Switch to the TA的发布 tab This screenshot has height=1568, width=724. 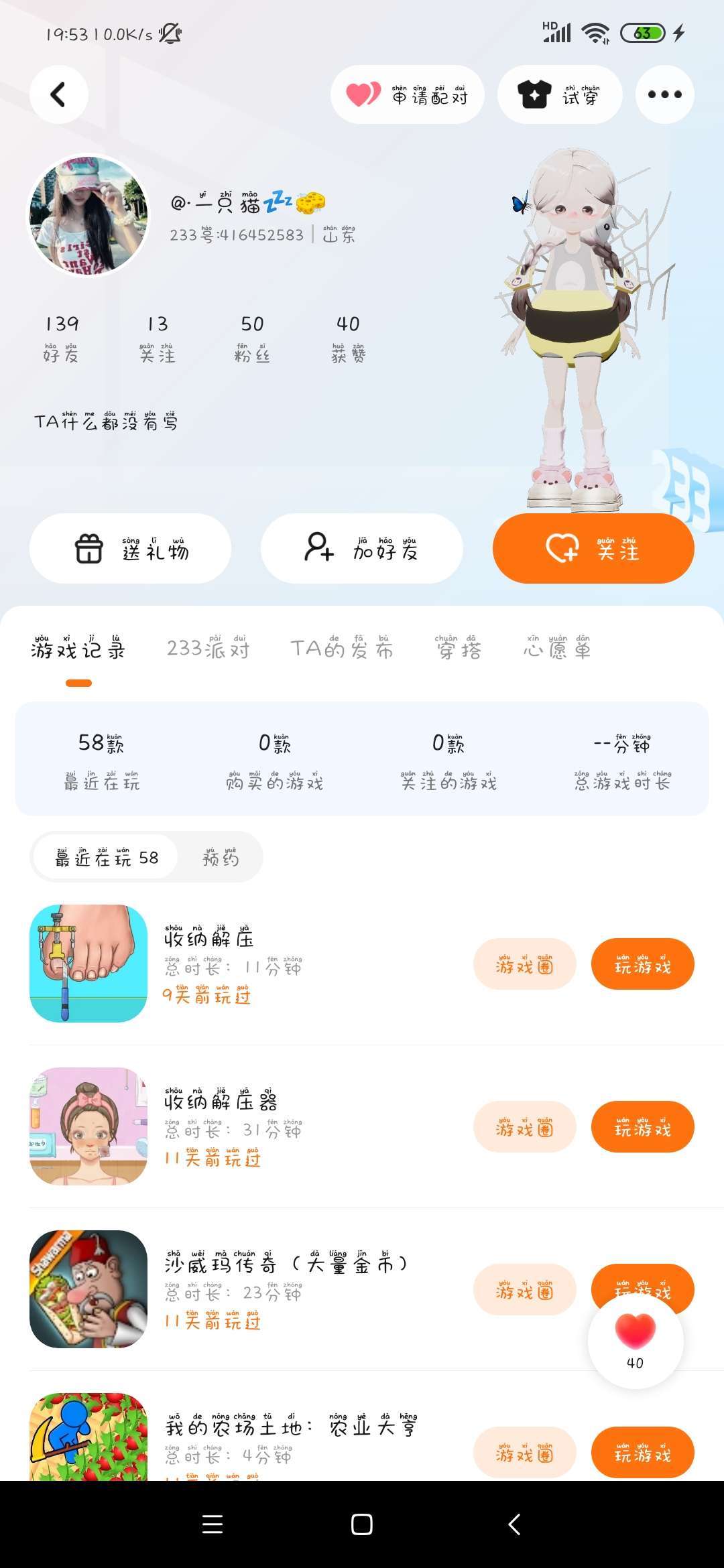click(341, 649)
